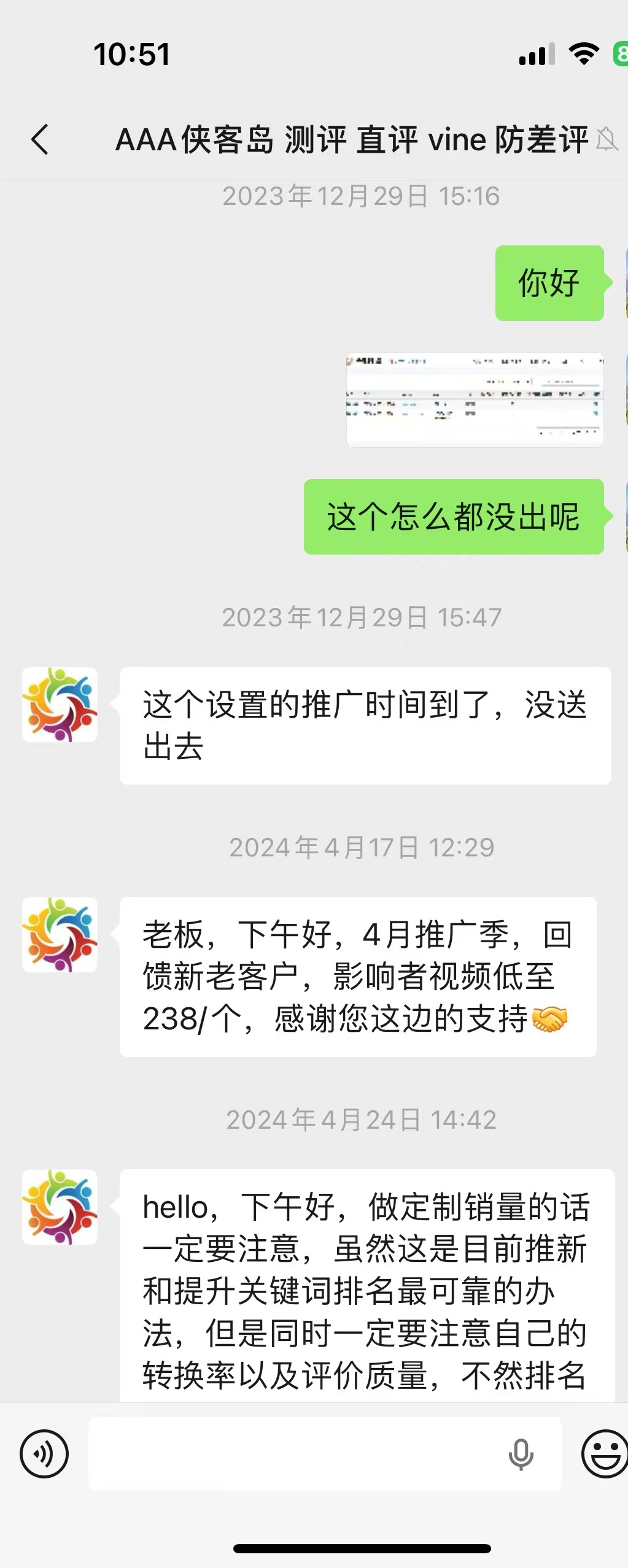628x1568 pixels.
Task: Tap the green 你好 message bubble
Action: (548, 282)
